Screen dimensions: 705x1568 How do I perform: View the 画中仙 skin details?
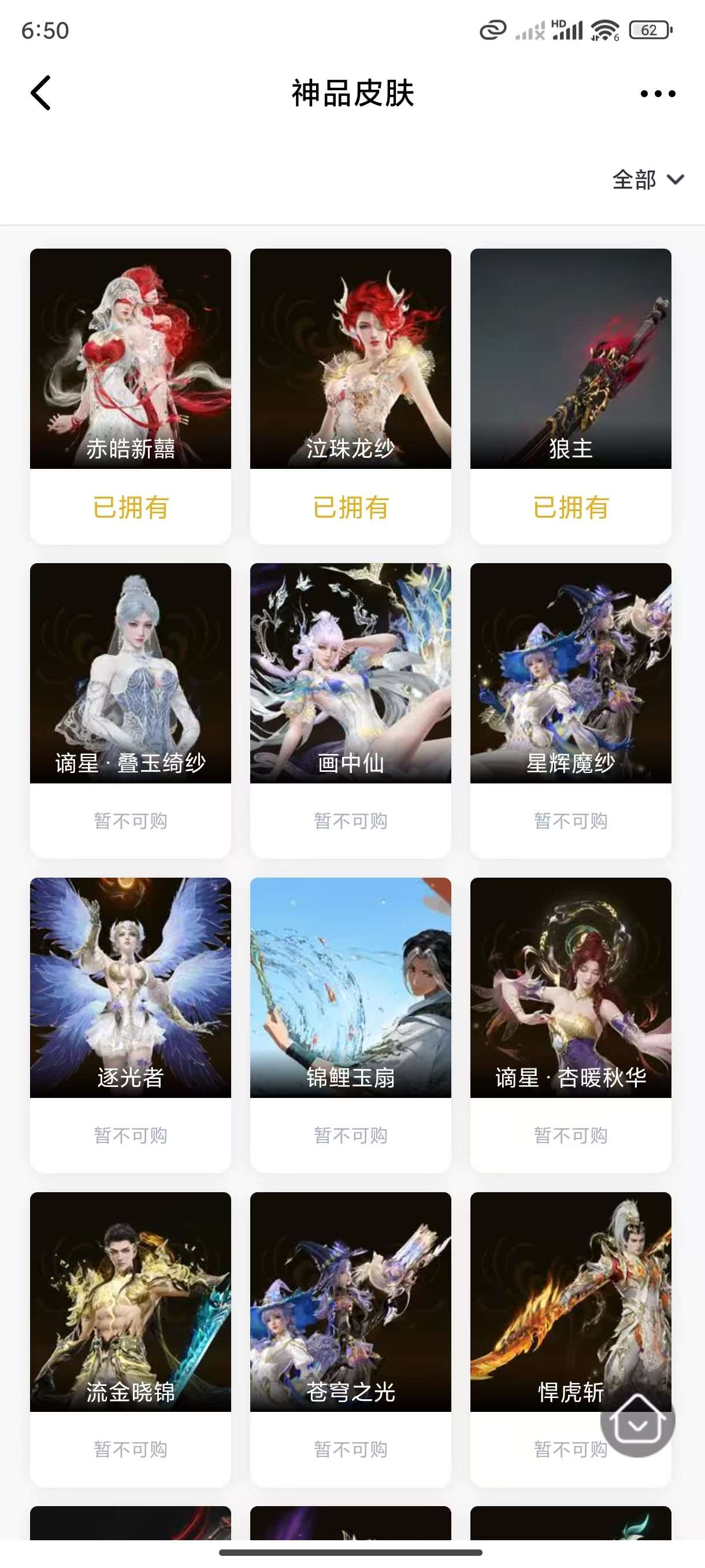350,673
